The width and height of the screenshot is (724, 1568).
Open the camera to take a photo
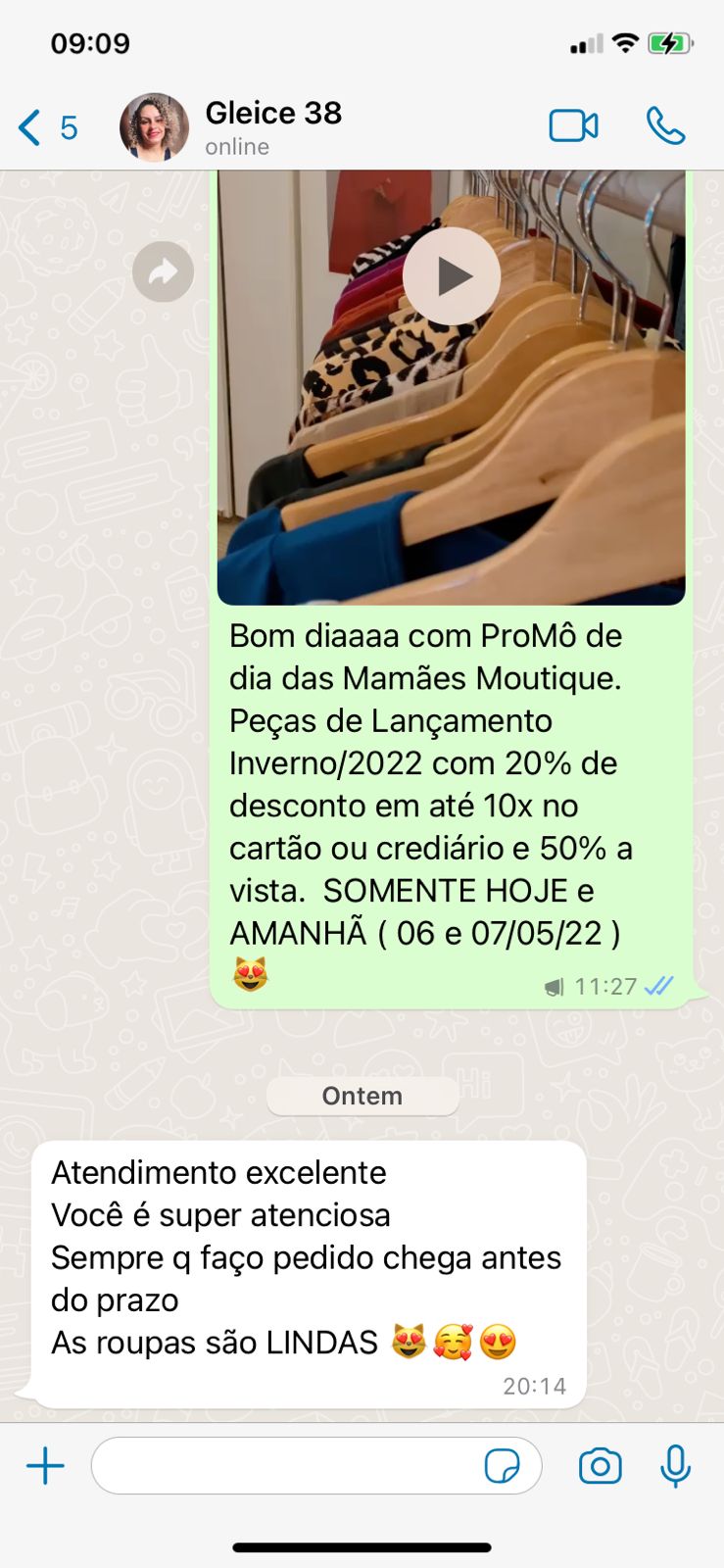600,1466
